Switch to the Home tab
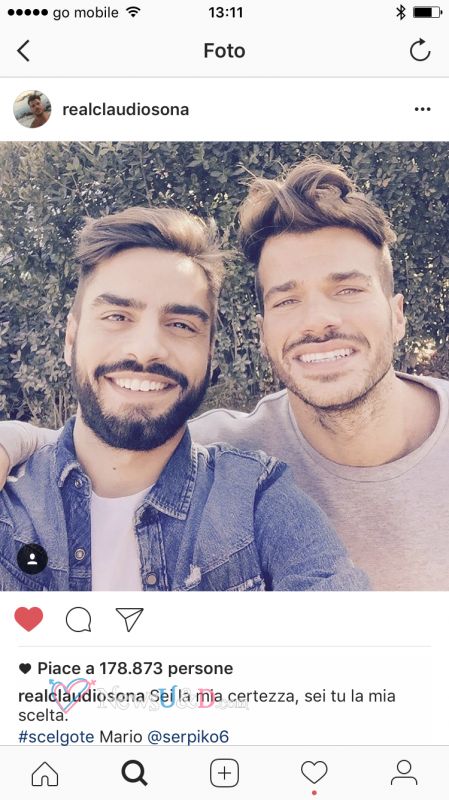449x800 pixels. point(45,773)
